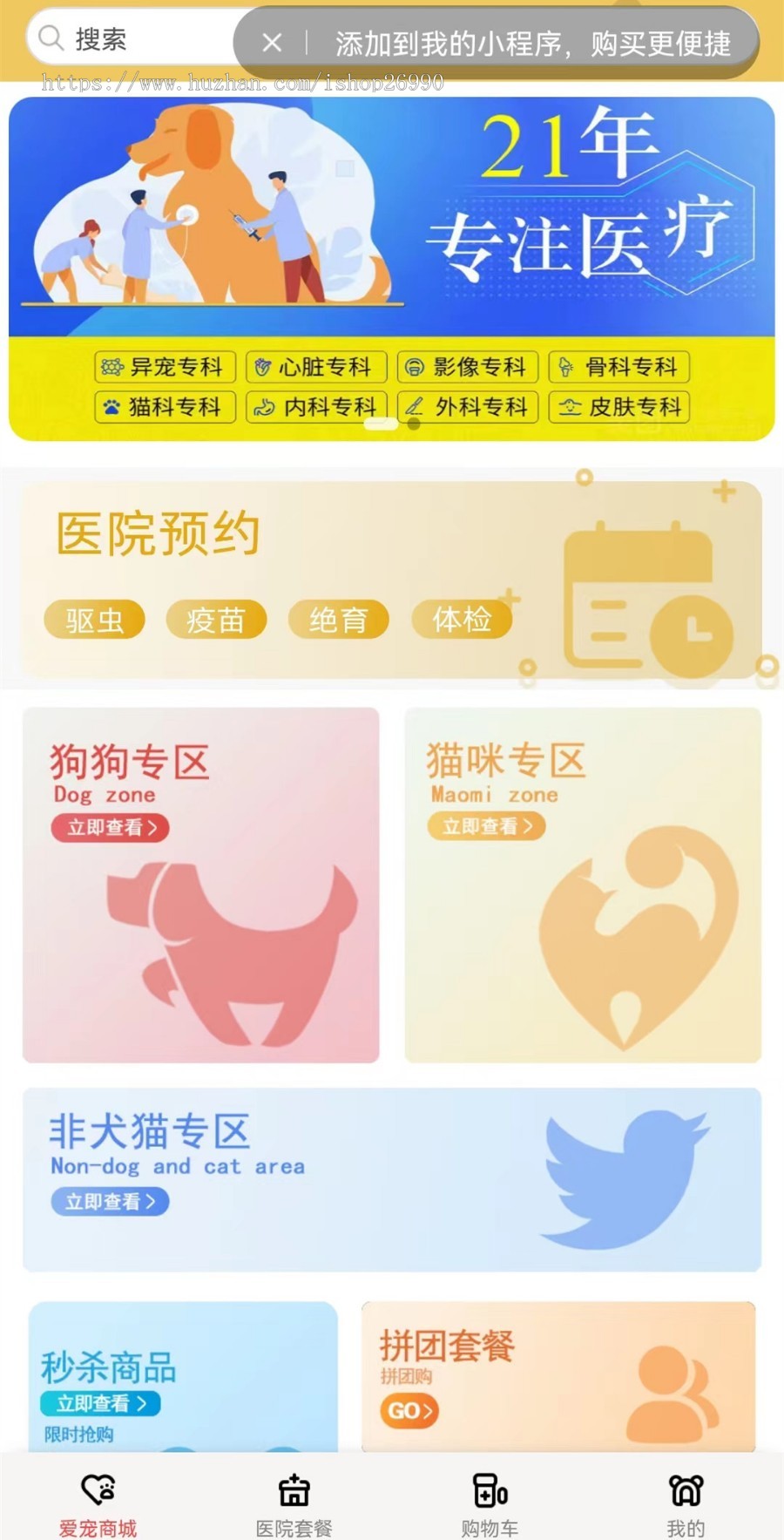Select the 疫苗 appointment chip
Image resolution: width=784 pixels, height=1540 pixels.
click(216, 621)
